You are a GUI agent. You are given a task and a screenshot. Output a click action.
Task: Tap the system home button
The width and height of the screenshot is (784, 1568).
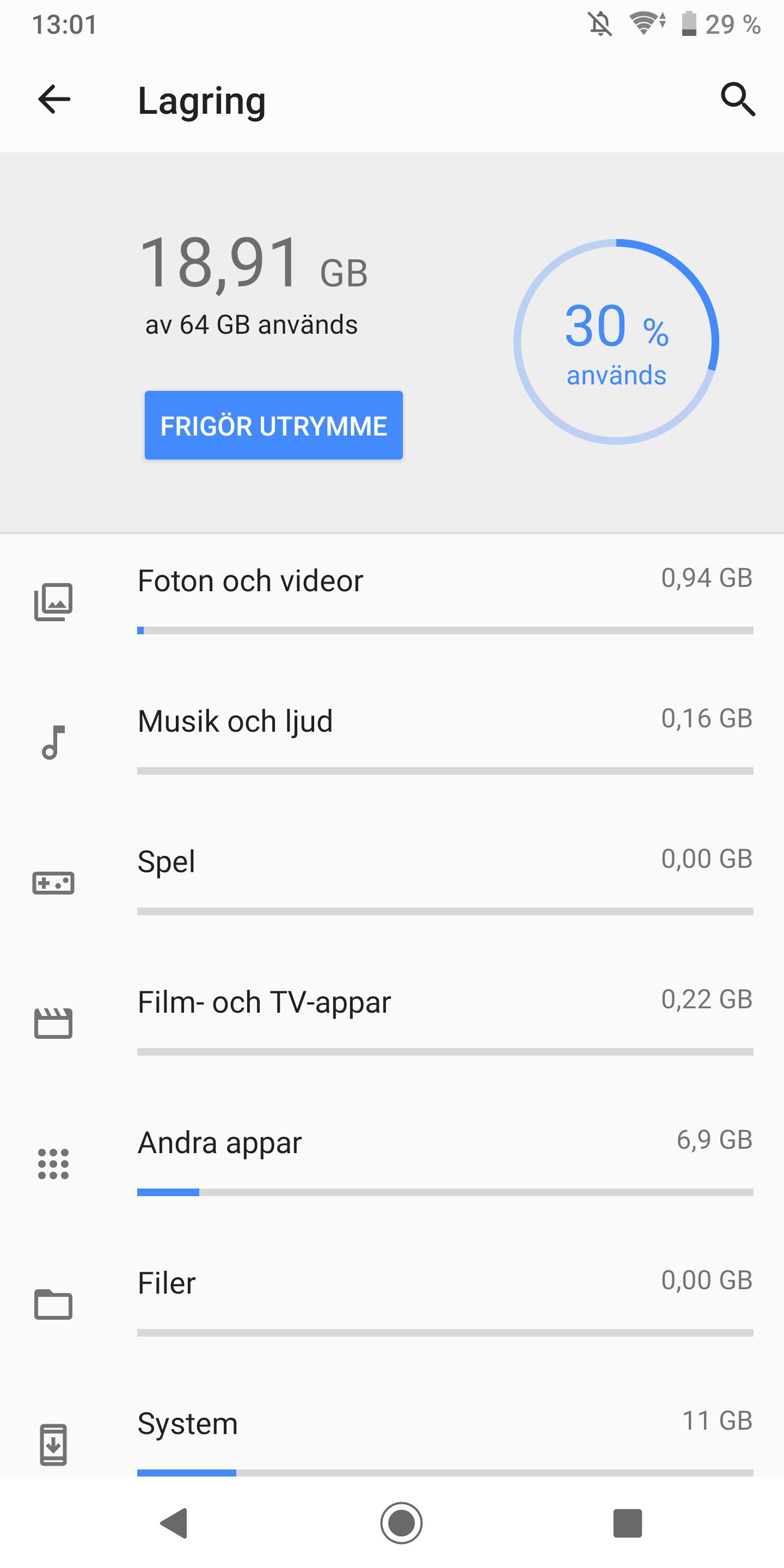tap(401, 1523)
